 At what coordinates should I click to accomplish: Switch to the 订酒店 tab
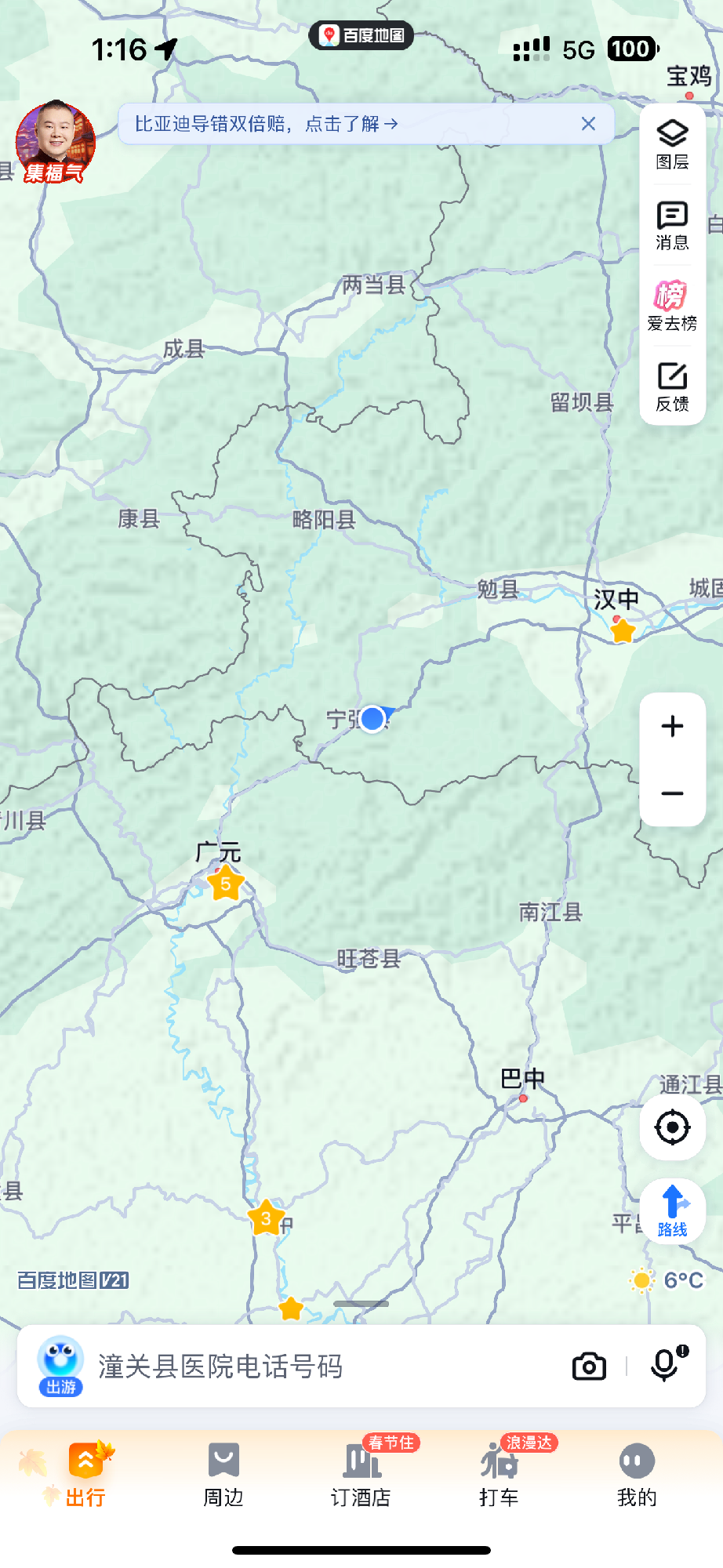(361, 1475)
